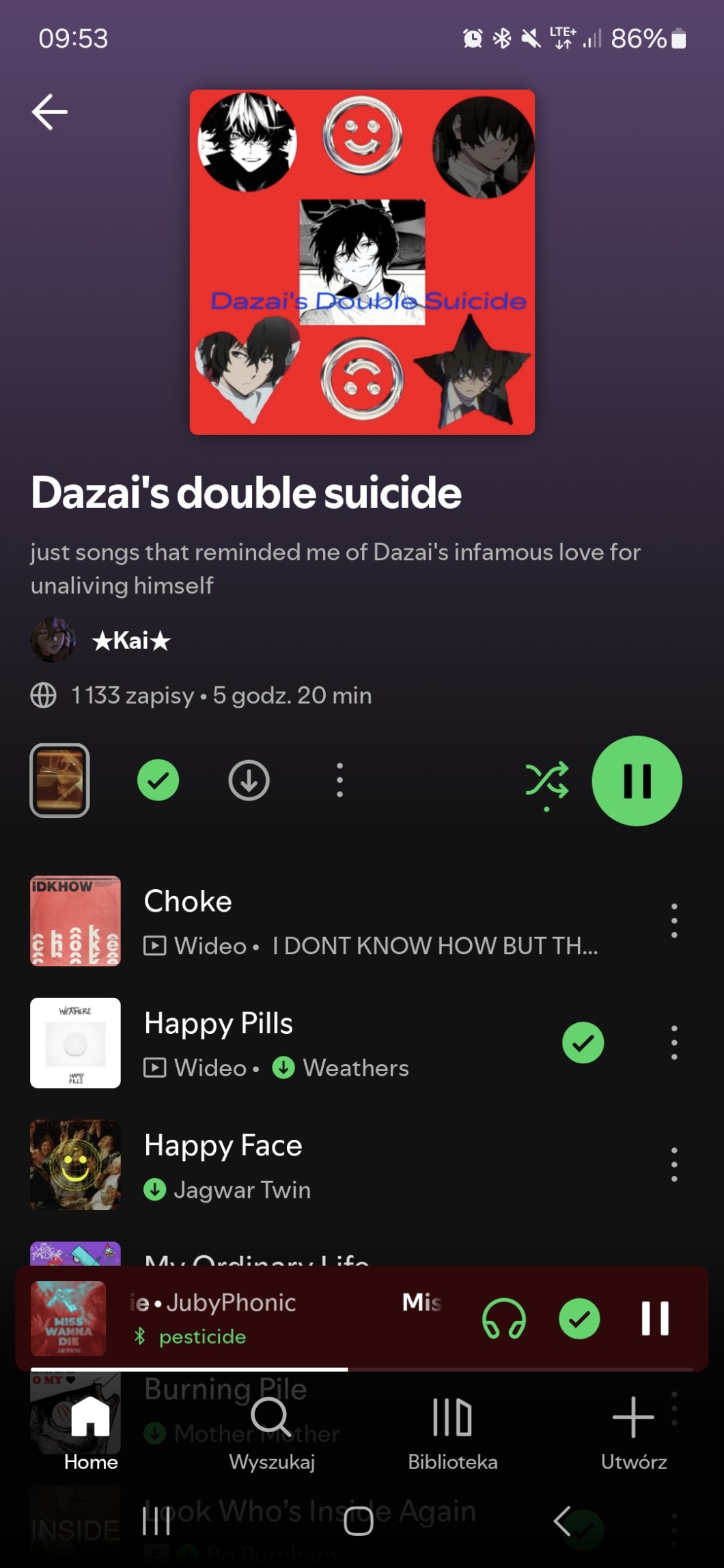Open options for Choke
724x1568 pixels.
(674, 921)
